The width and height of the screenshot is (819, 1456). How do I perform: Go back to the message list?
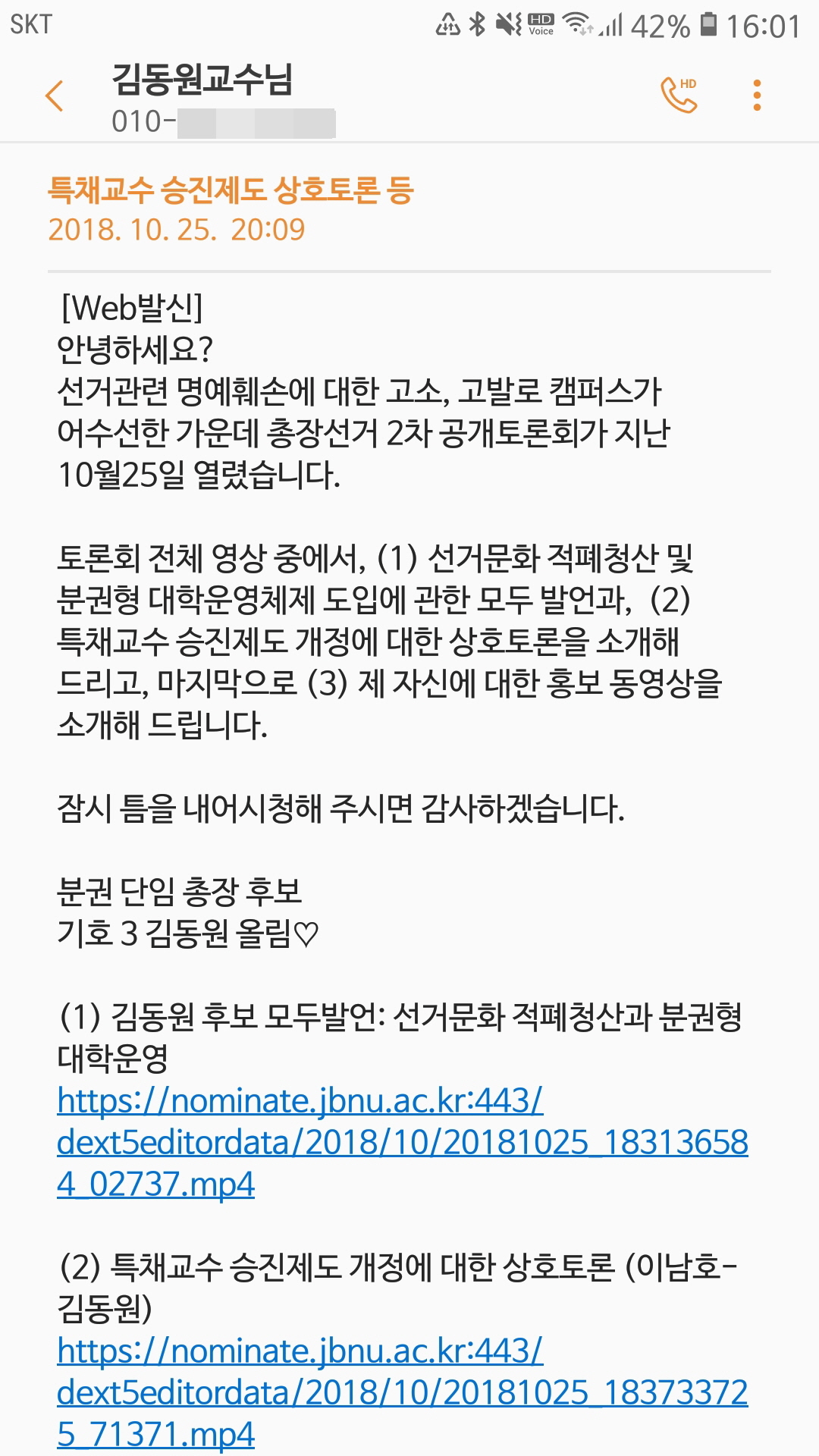(x=54, y=96)
